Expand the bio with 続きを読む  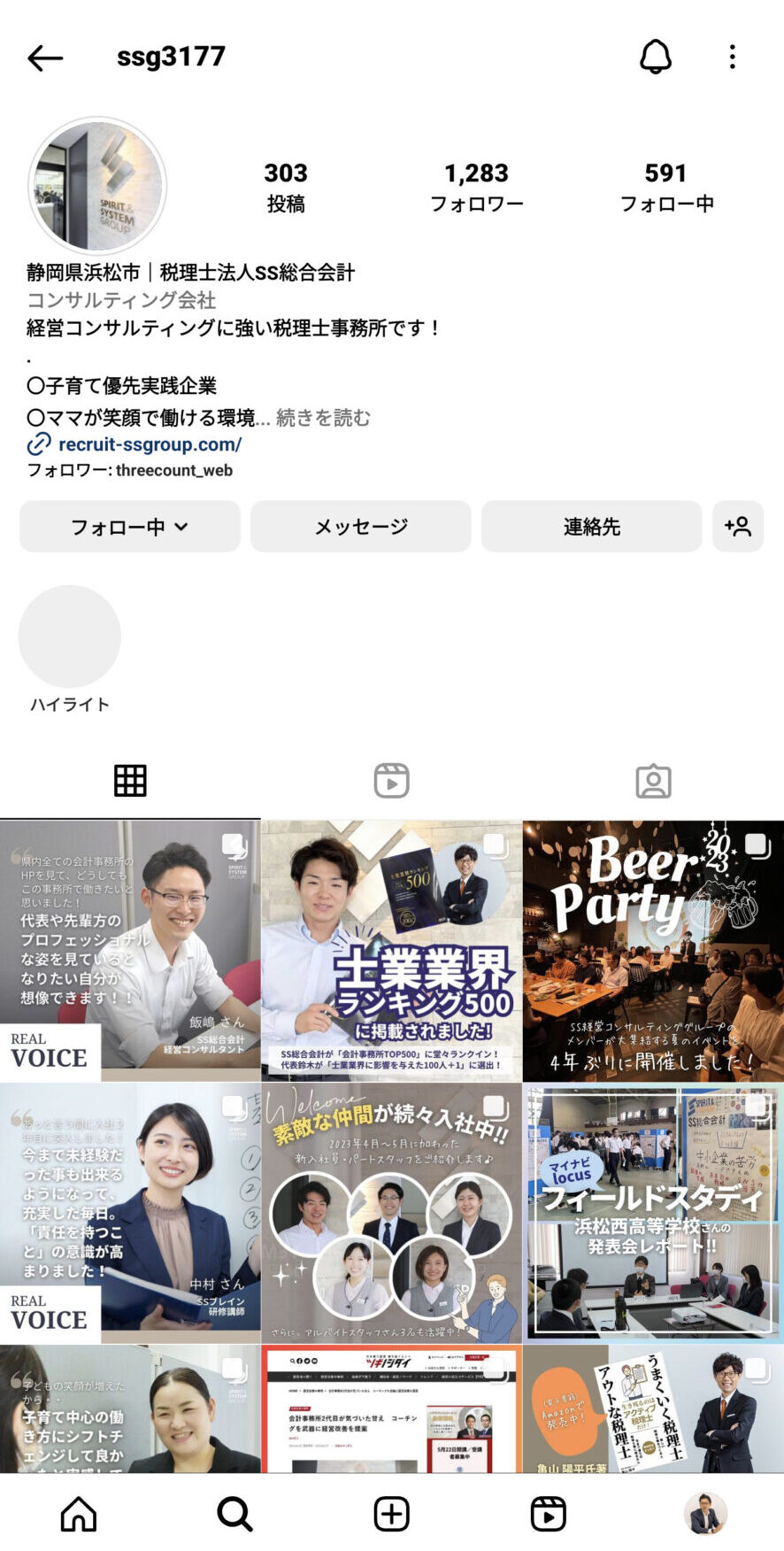pyautogui.click(x=323, y=418)
